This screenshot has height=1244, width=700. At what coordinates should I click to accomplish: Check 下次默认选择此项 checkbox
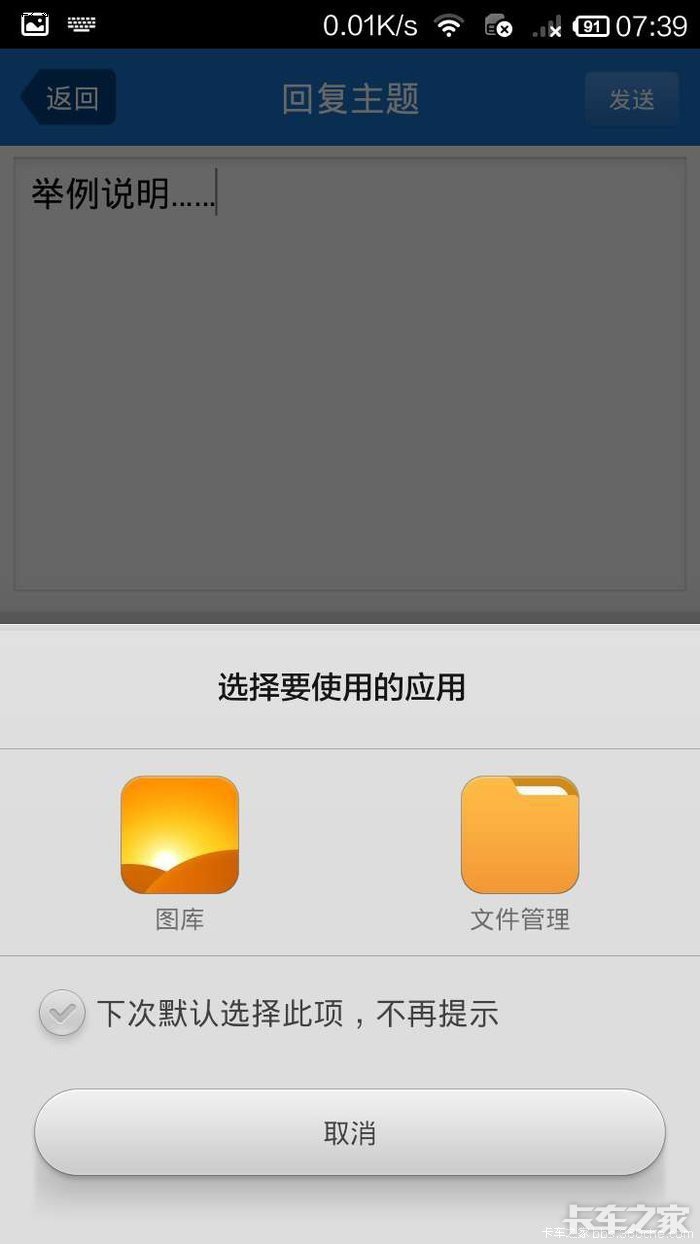tap(62, 1013)
